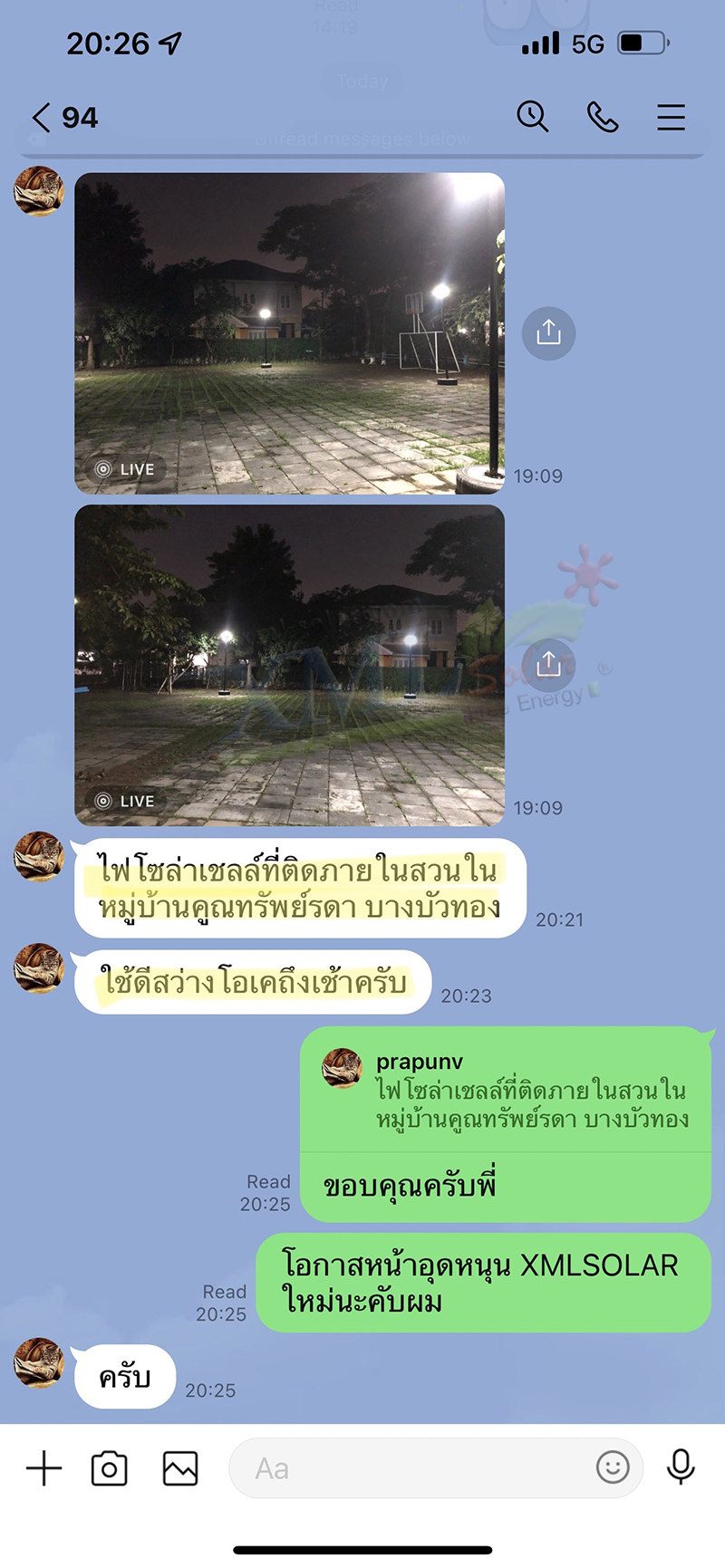
Task: Tap the quoted prapunv message to jump to it
Action: 507,1092
